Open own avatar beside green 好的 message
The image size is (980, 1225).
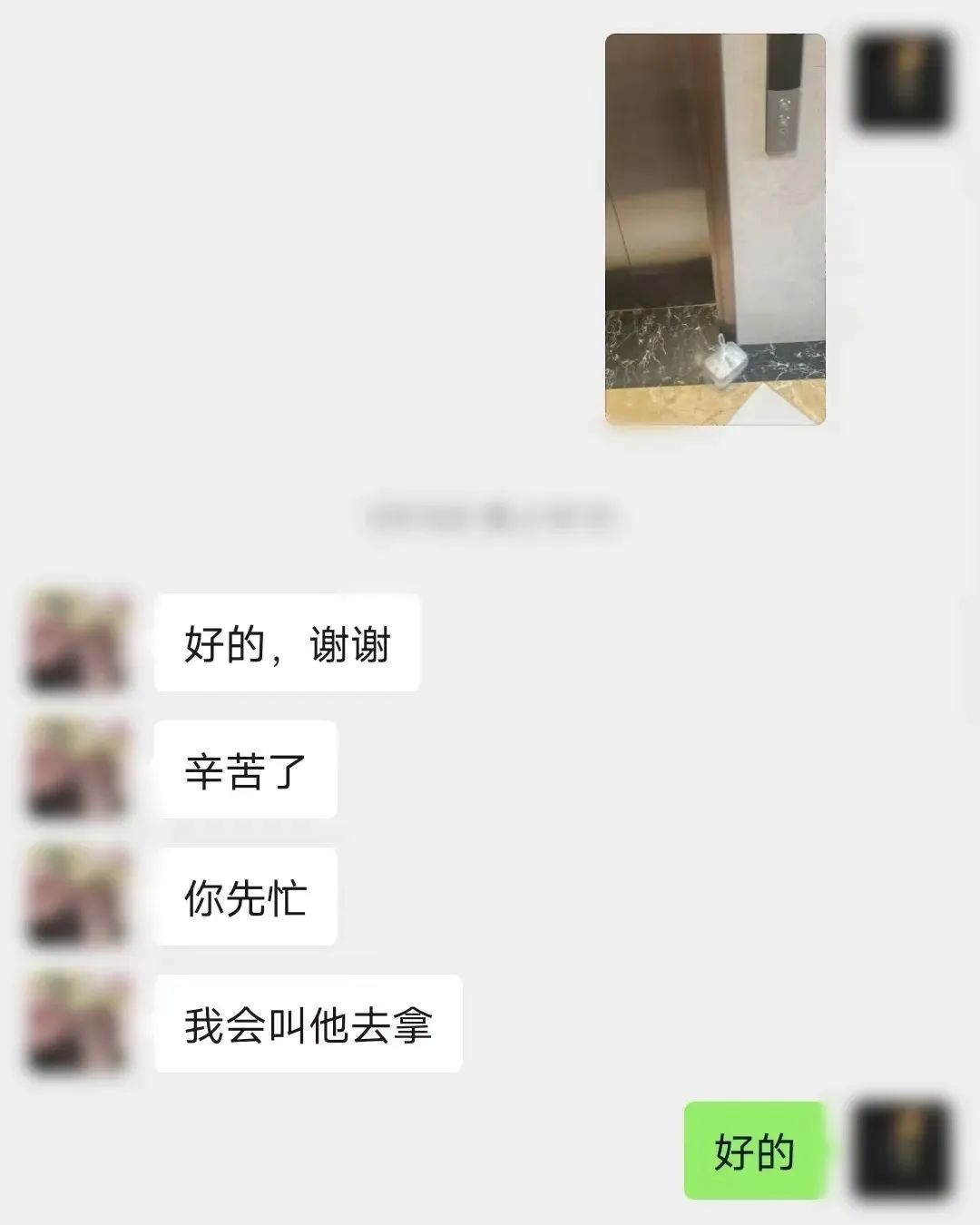[x=902, y=1150]
